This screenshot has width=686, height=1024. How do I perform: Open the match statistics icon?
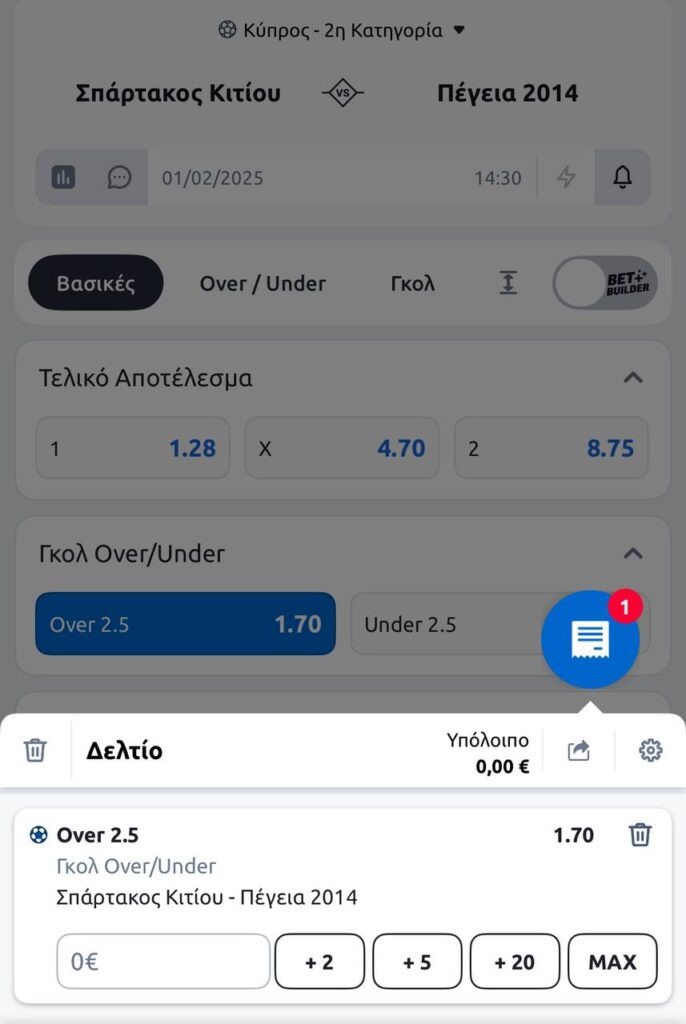[63, 178]
